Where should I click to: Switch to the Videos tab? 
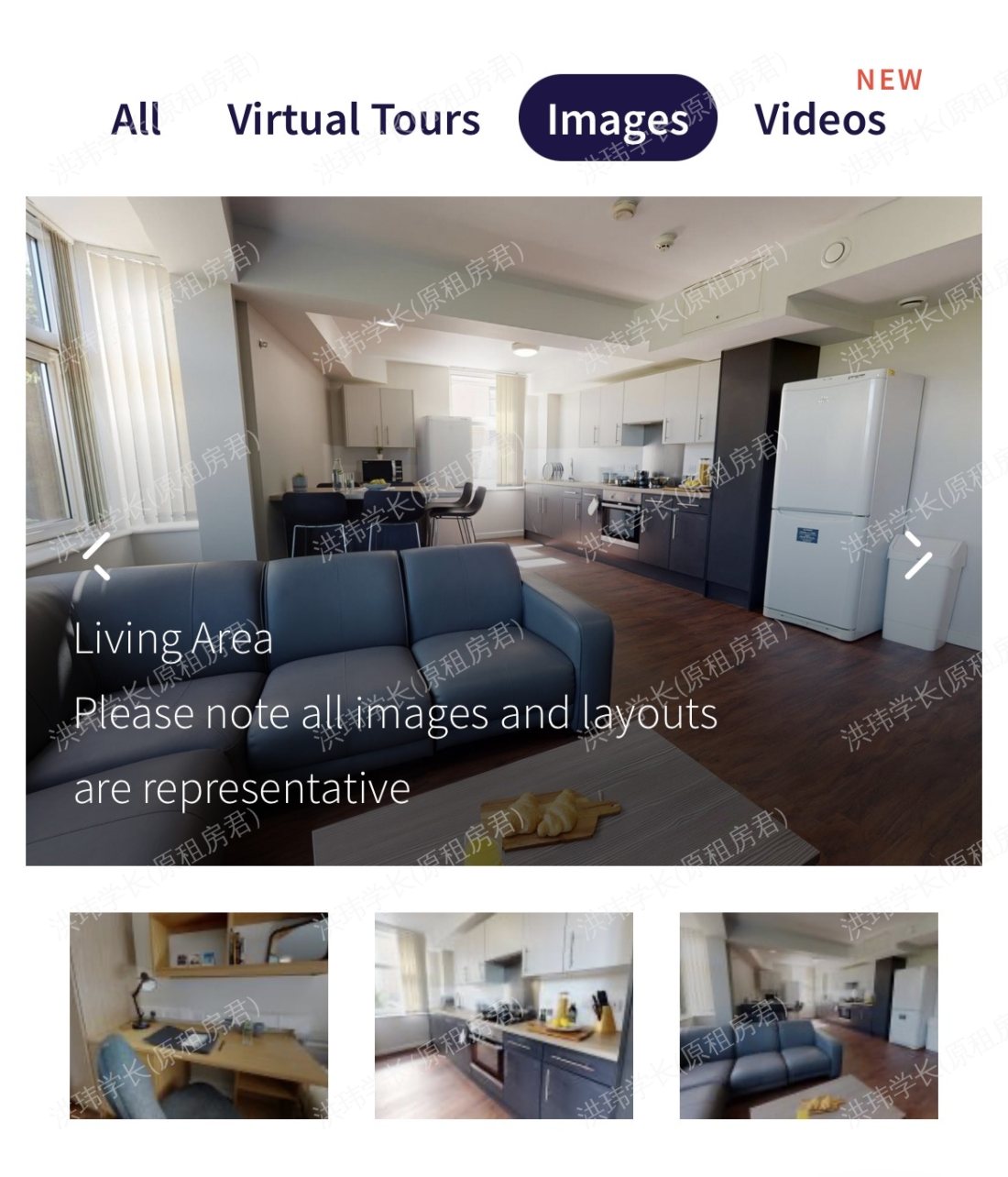pyautogui.click(x=820, y=119)
